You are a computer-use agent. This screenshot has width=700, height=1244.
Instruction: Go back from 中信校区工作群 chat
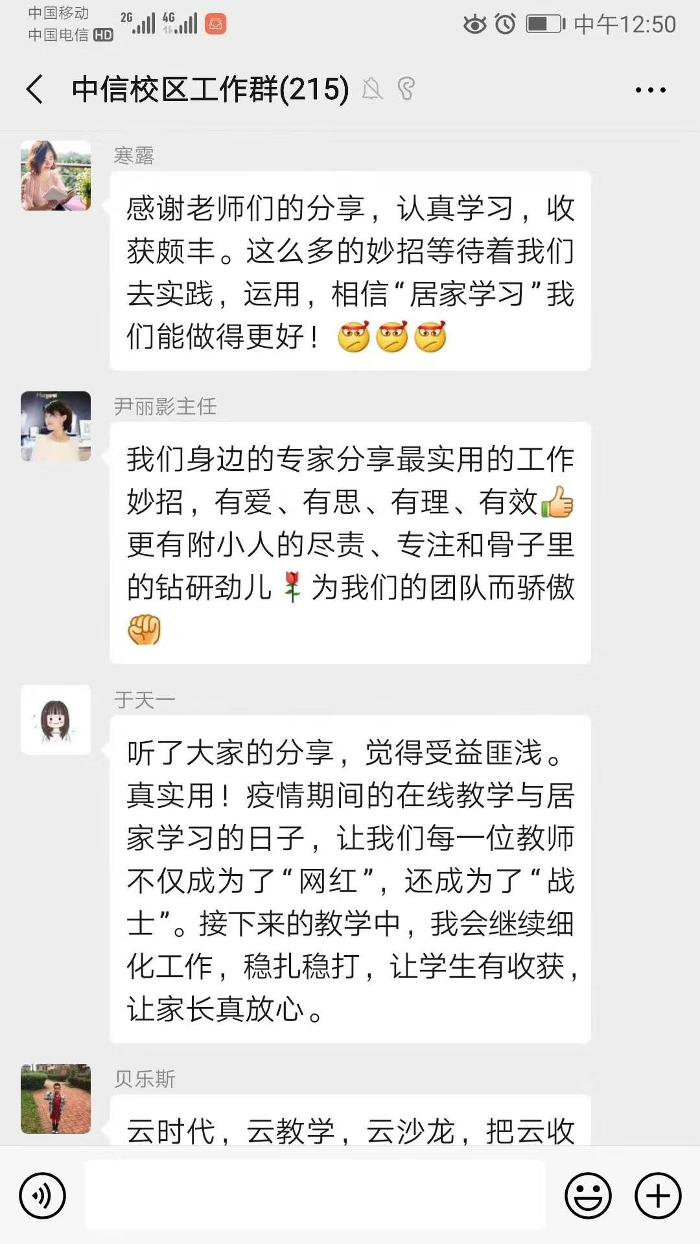[35, 90]
